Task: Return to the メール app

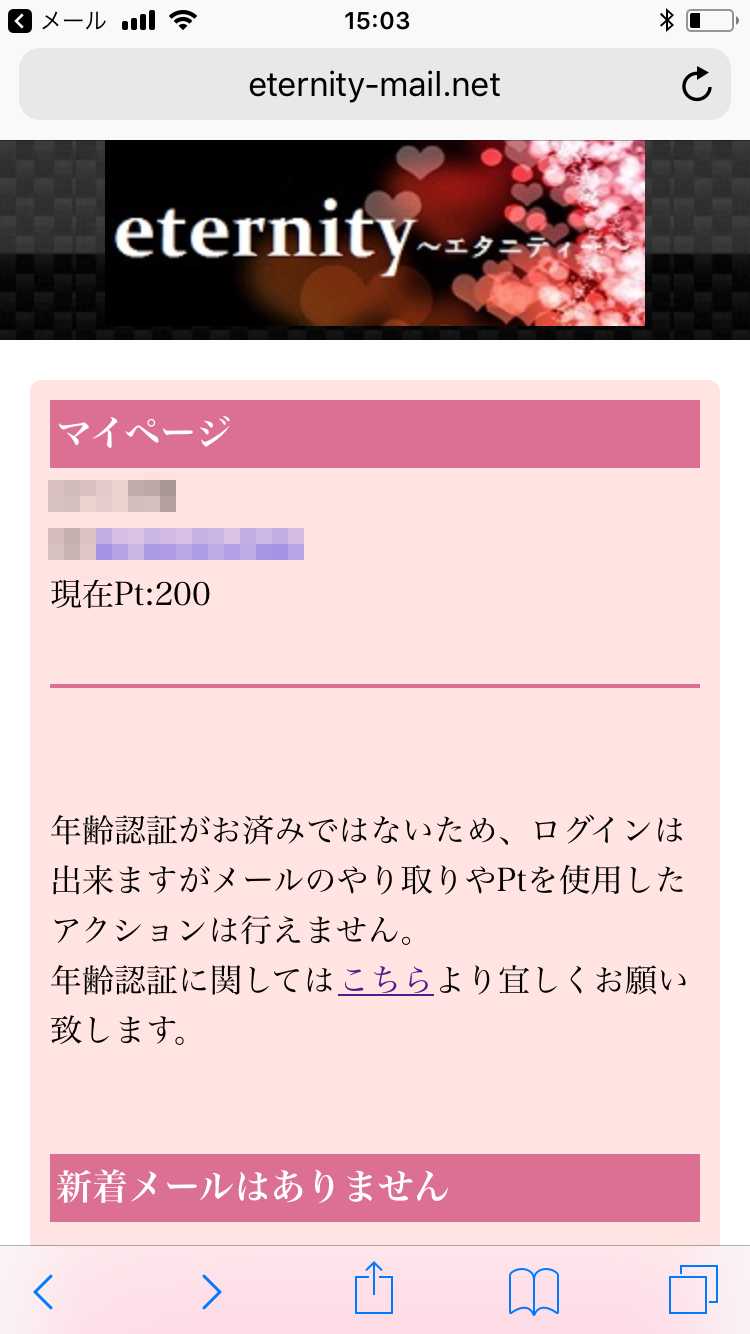Action: tap(58, 21)
